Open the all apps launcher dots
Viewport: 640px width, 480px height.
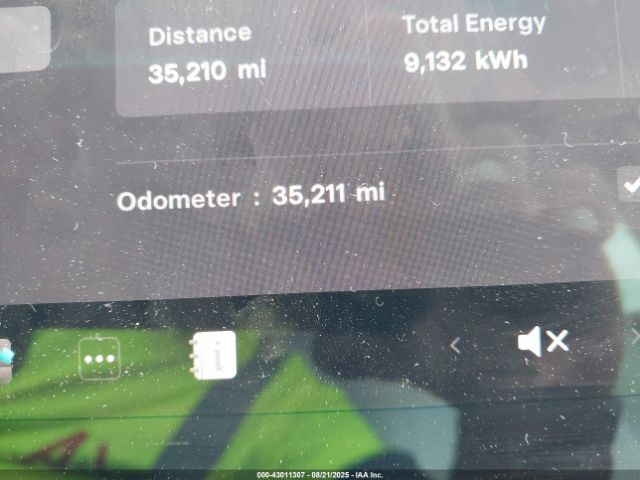pyautogui.click(x=100, y=357)
